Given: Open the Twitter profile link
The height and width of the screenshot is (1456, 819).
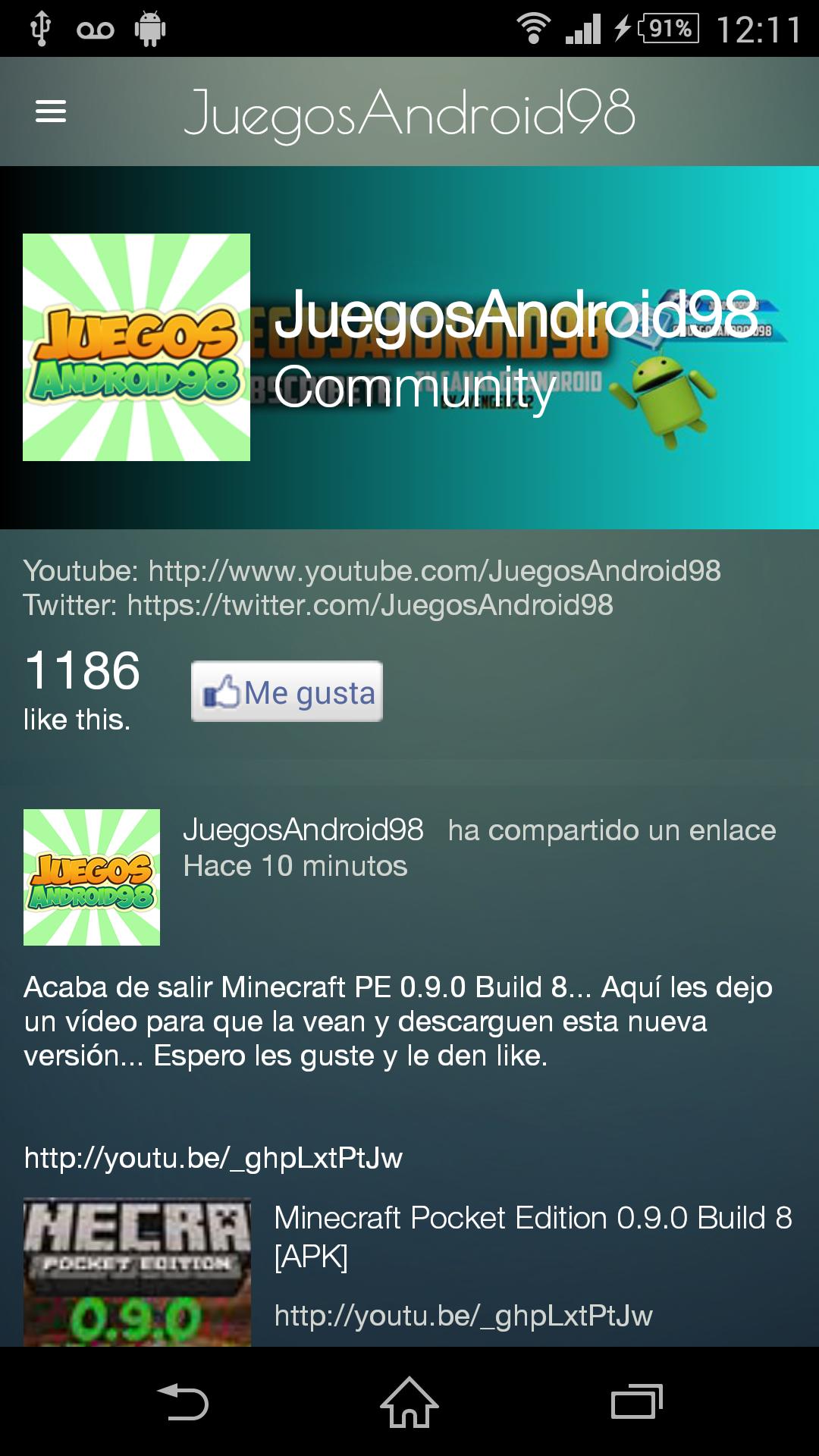Looking at the screenshot, I should click(369, 605).
